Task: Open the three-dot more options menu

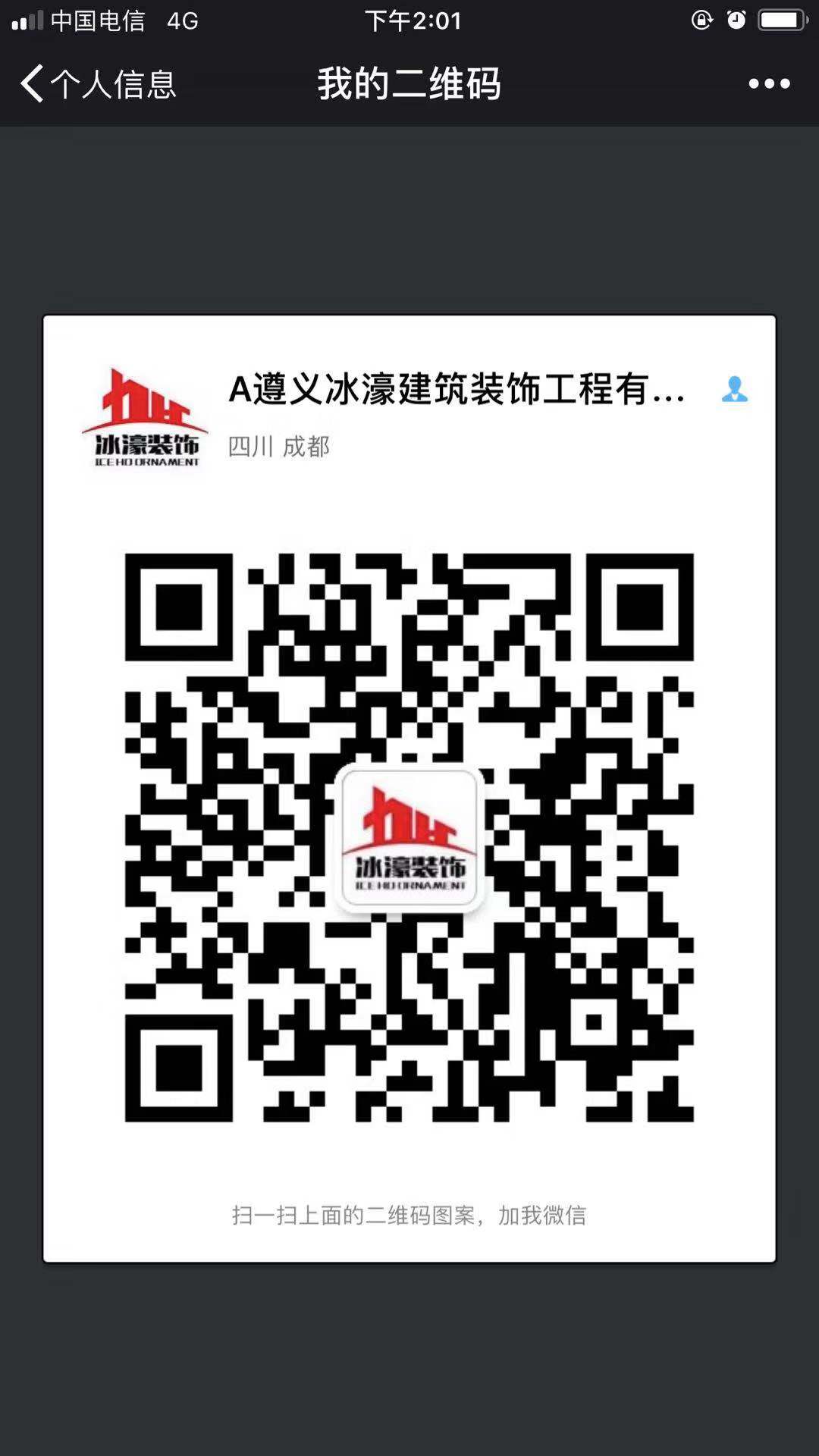Action: pos(769,83)
